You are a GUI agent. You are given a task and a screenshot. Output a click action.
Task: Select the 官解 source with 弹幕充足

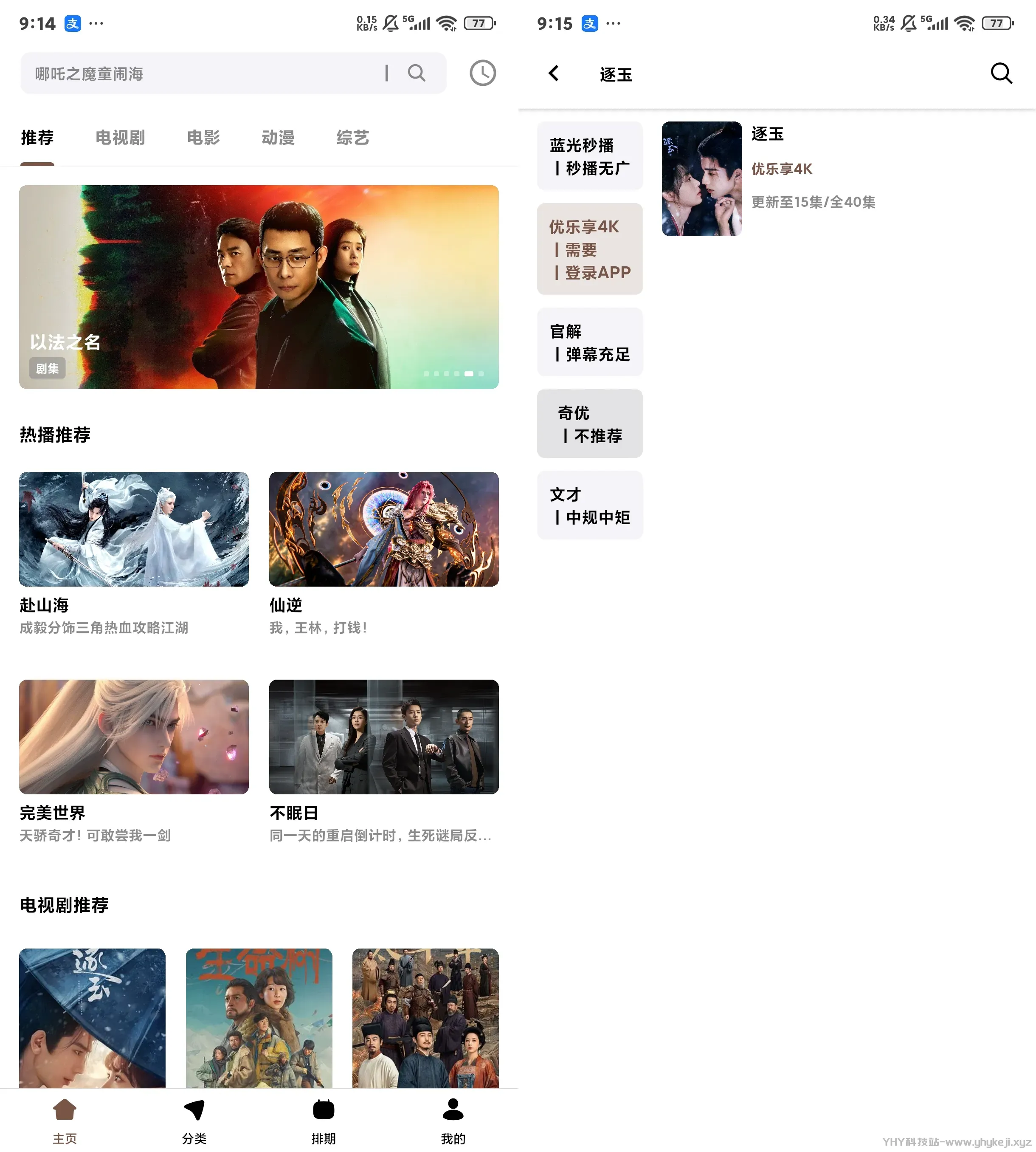tap(589, 342)
